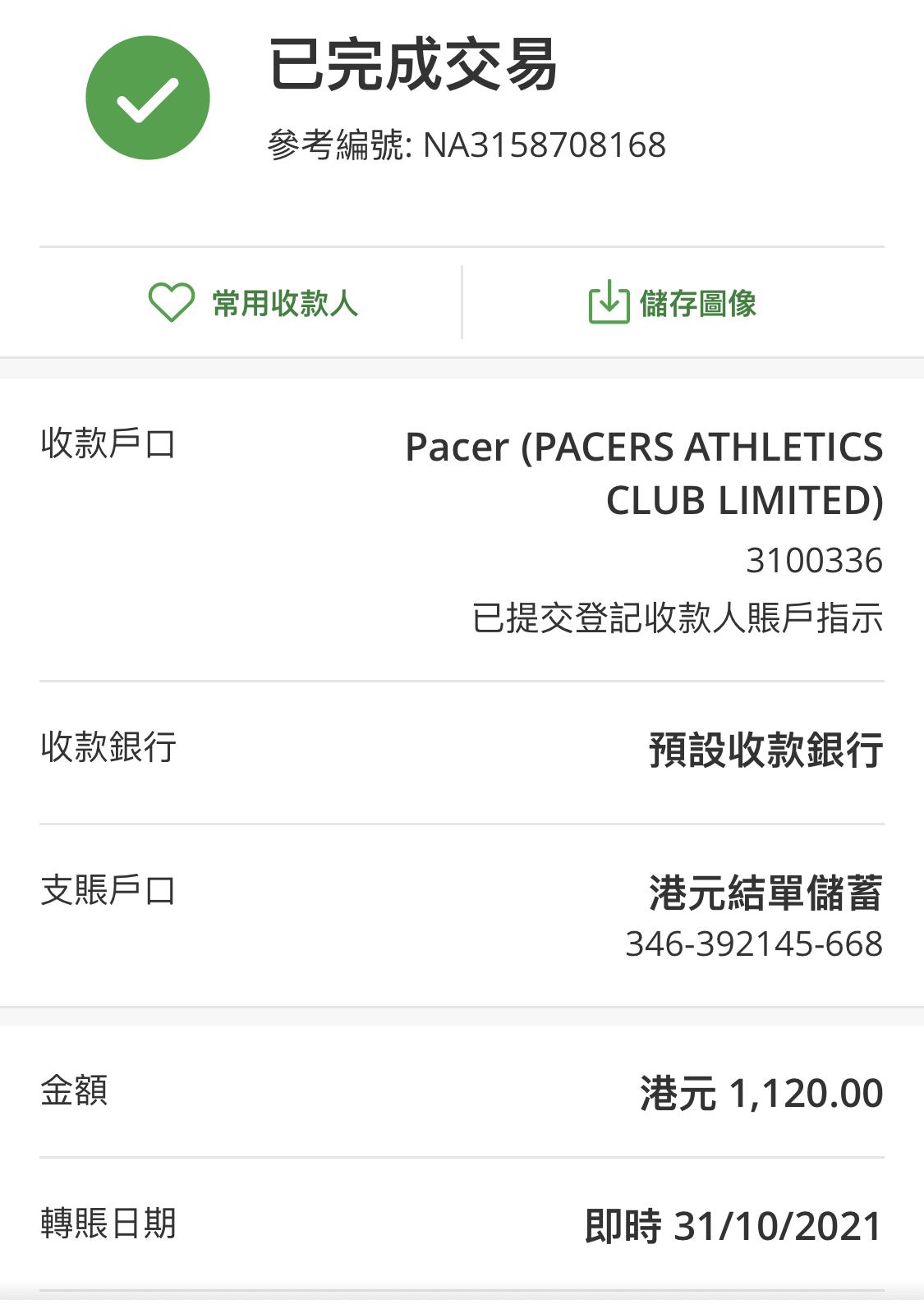
Task: Add payee to 常用收款人 favorites
Action: tap(253, 303)
